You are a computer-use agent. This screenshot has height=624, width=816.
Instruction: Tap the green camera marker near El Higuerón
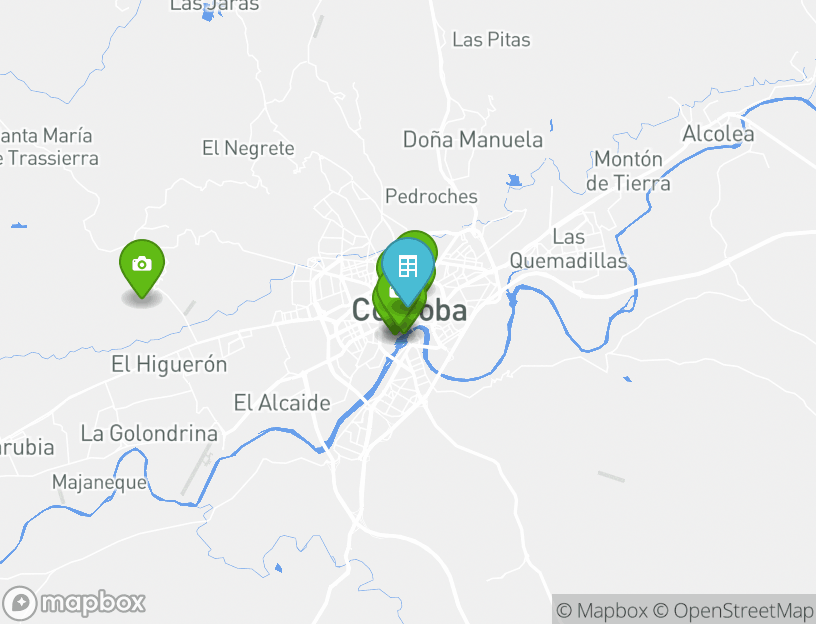tap(142, 265)
